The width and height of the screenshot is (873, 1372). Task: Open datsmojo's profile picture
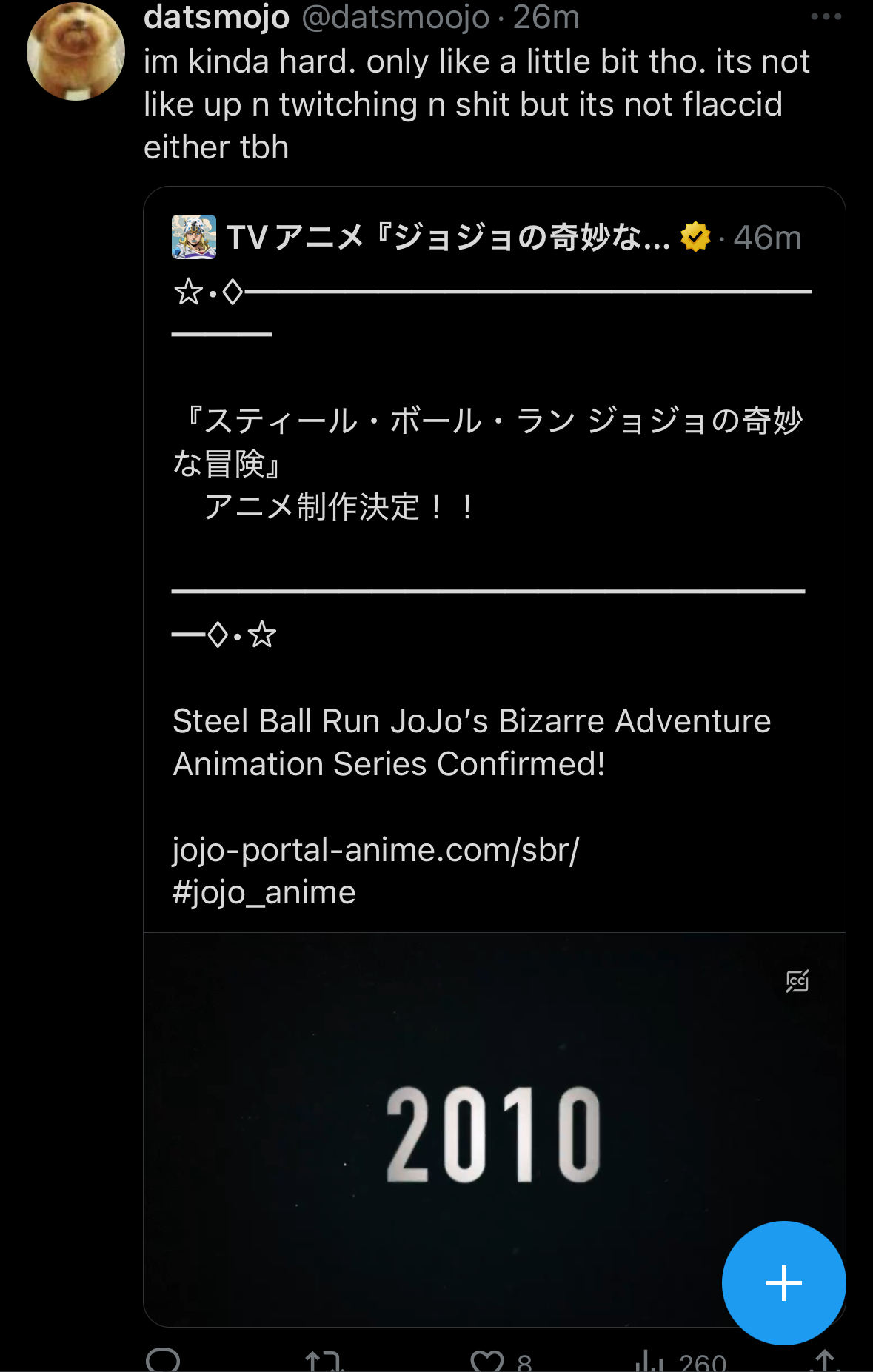[x=76, y=52]
